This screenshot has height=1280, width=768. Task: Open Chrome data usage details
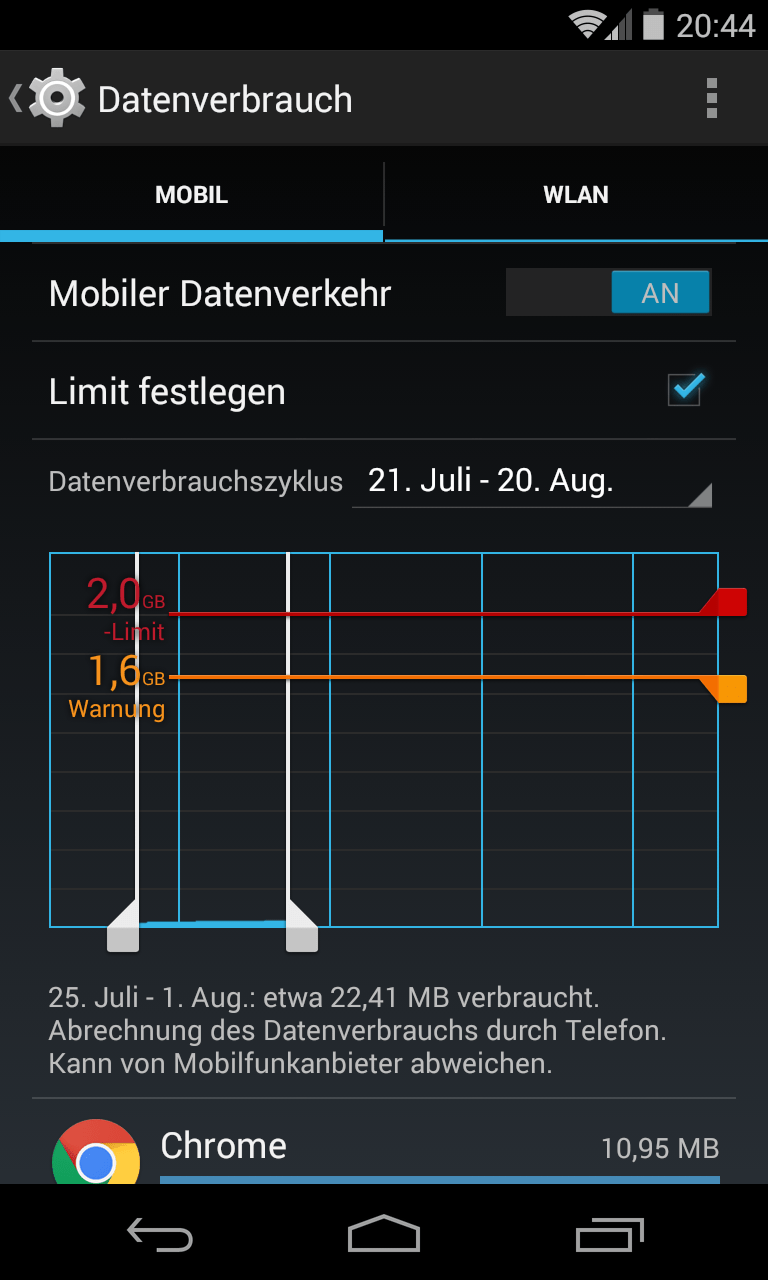click(x=384, y=1150)
